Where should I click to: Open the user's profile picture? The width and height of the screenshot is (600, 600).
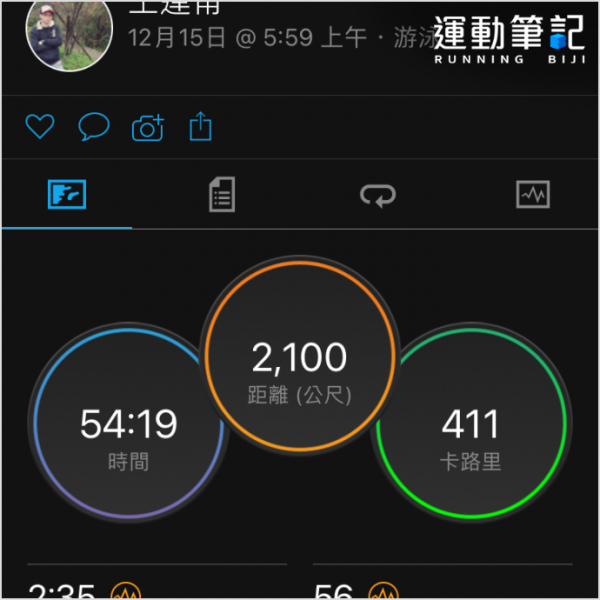62,37
